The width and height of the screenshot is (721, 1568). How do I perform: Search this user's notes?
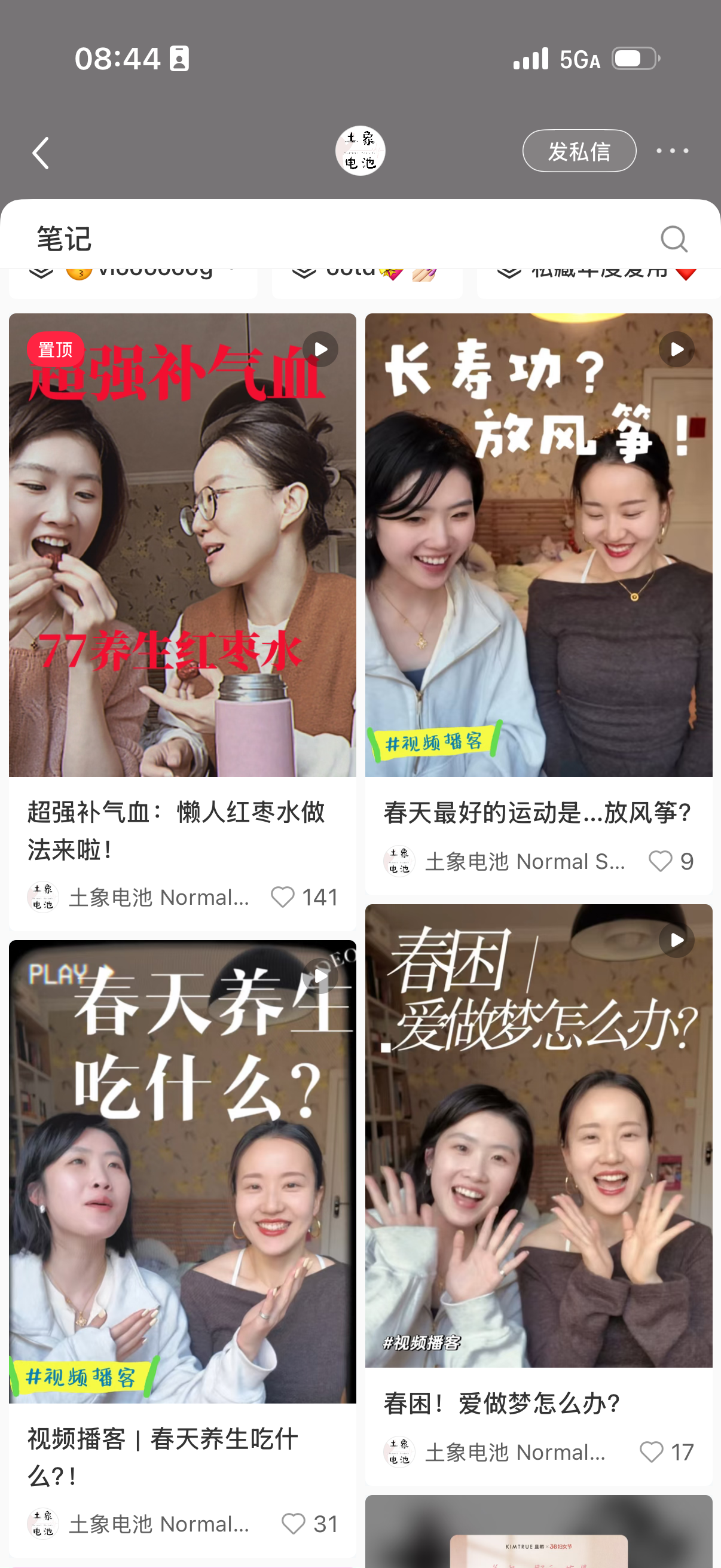pyautogui.click(x=674, y=239)
